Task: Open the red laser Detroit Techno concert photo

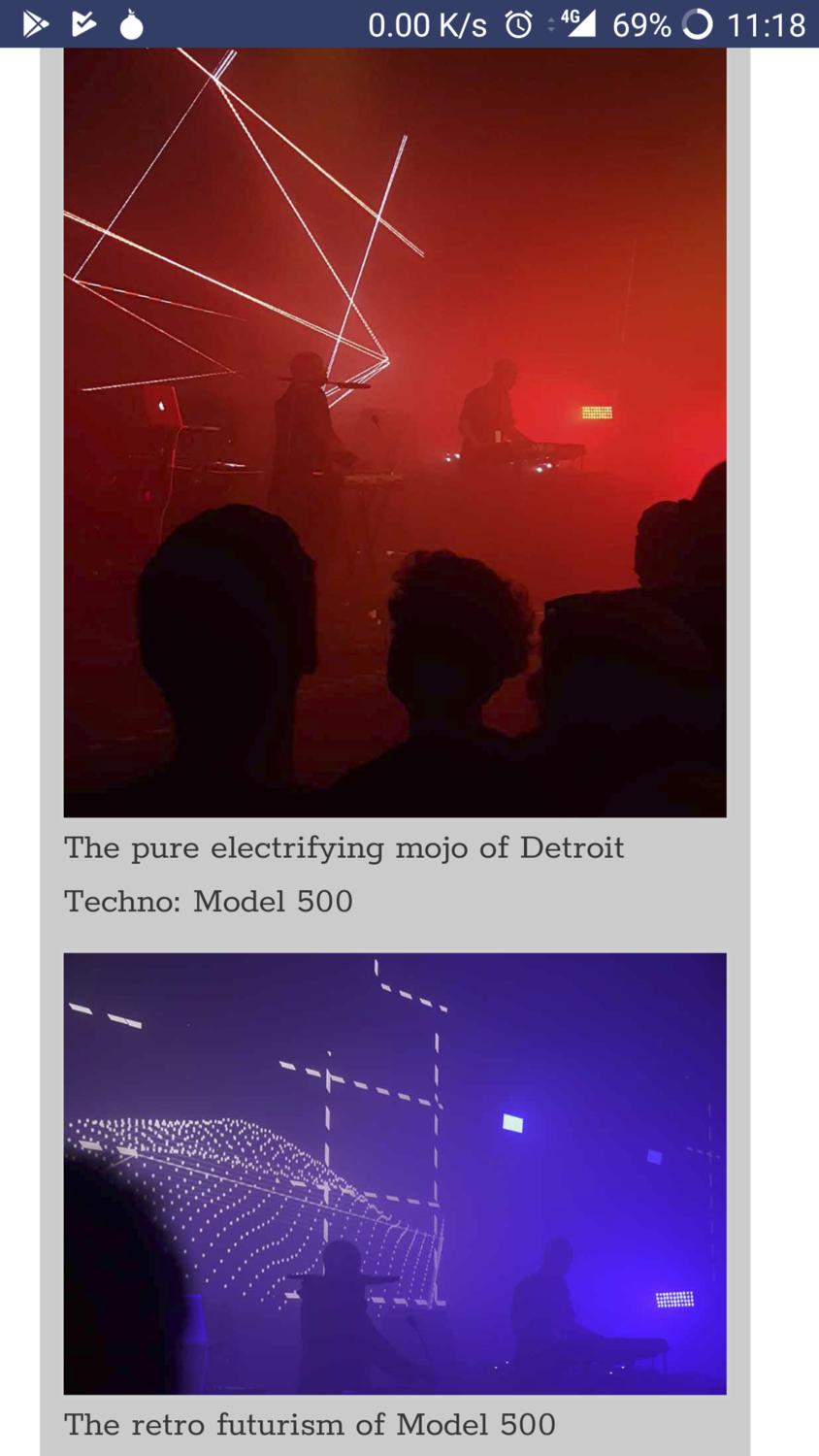Action: (394, 432)
